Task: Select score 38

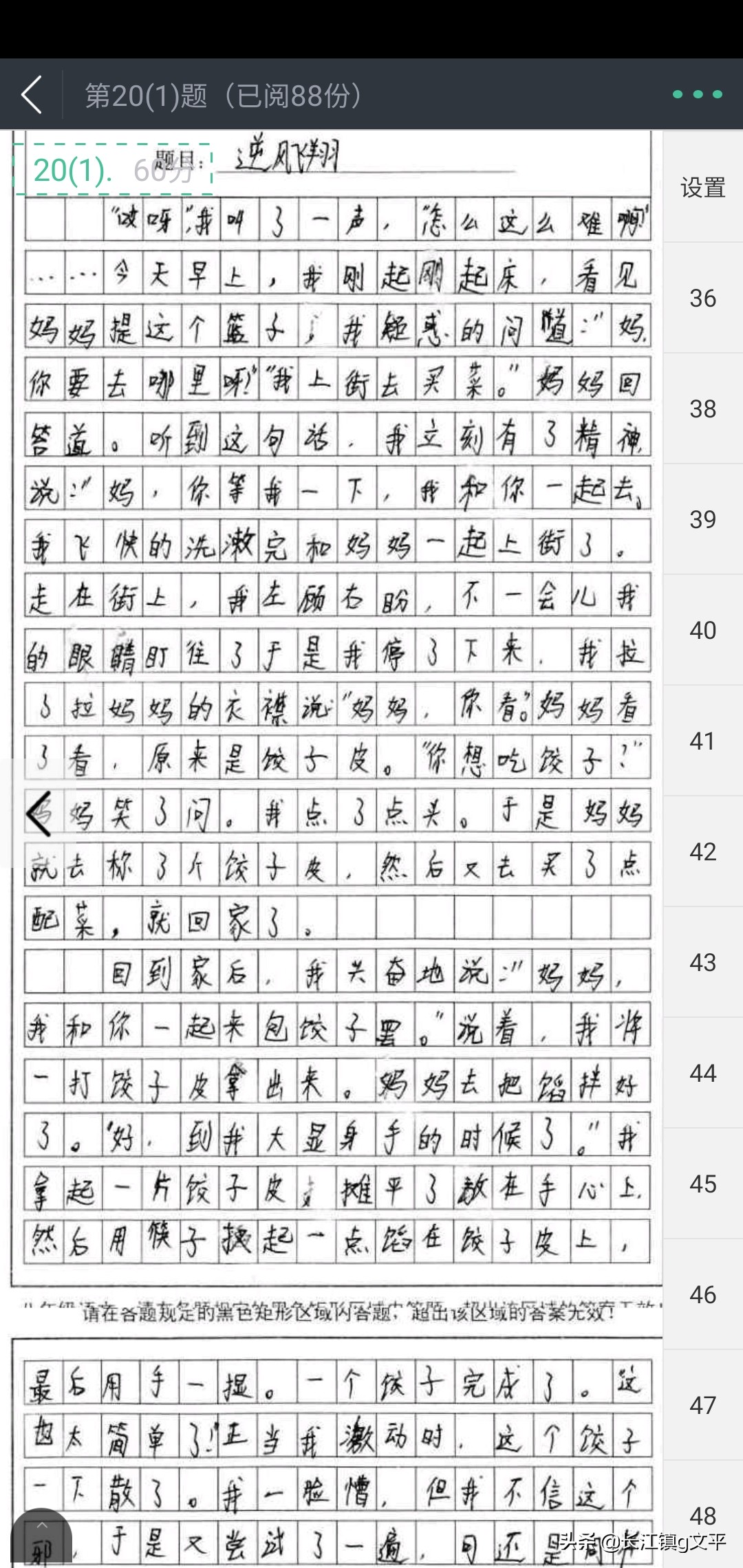Action: click(703, 409)
